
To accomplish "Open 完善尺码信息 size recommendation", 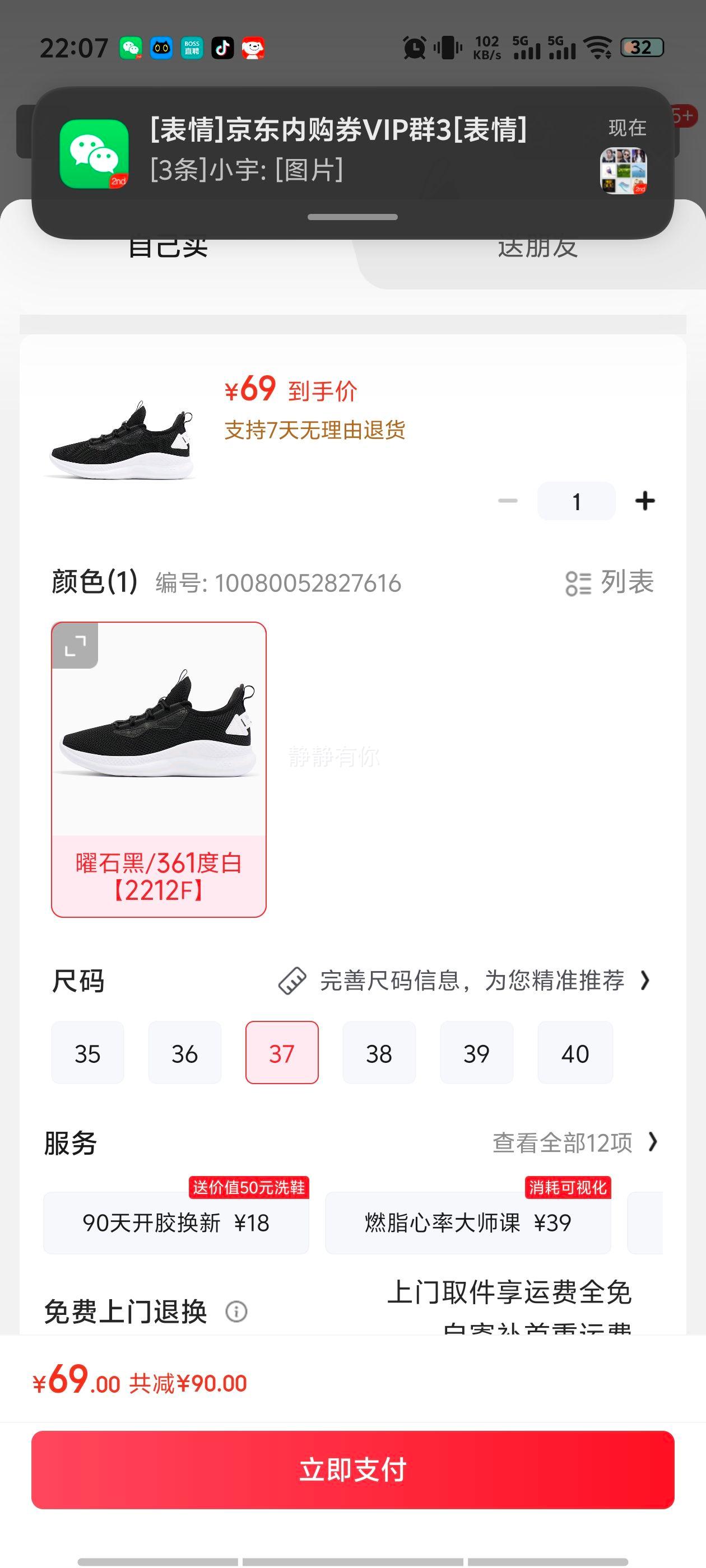I will [464, 981].
